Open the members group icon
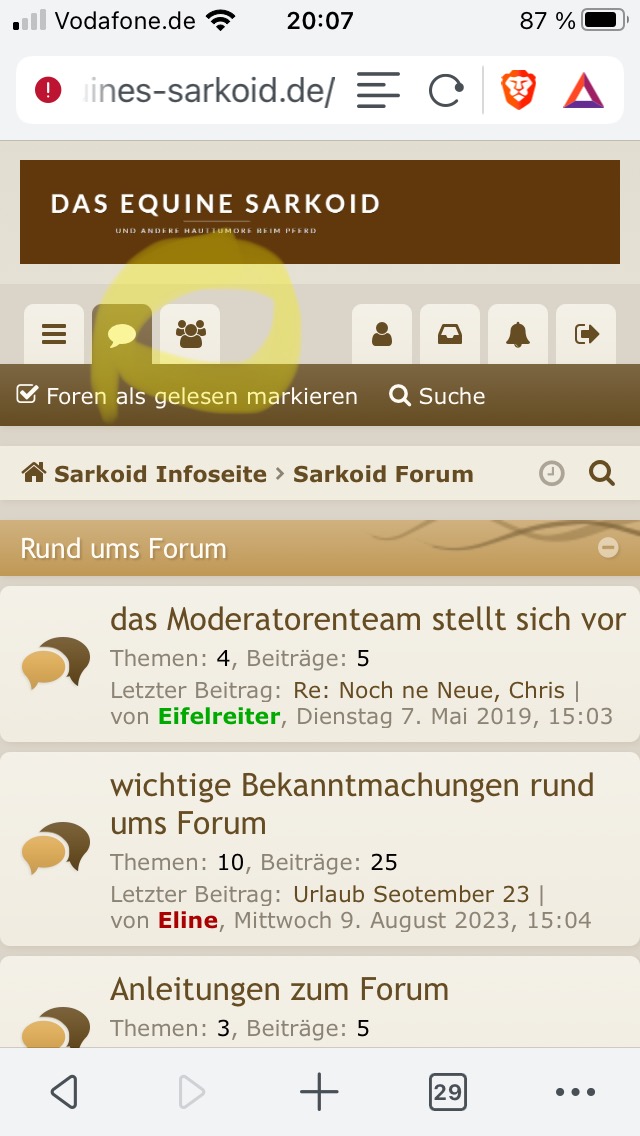The height and width of the screenshot is (1136, 640). tap(190, 334)
